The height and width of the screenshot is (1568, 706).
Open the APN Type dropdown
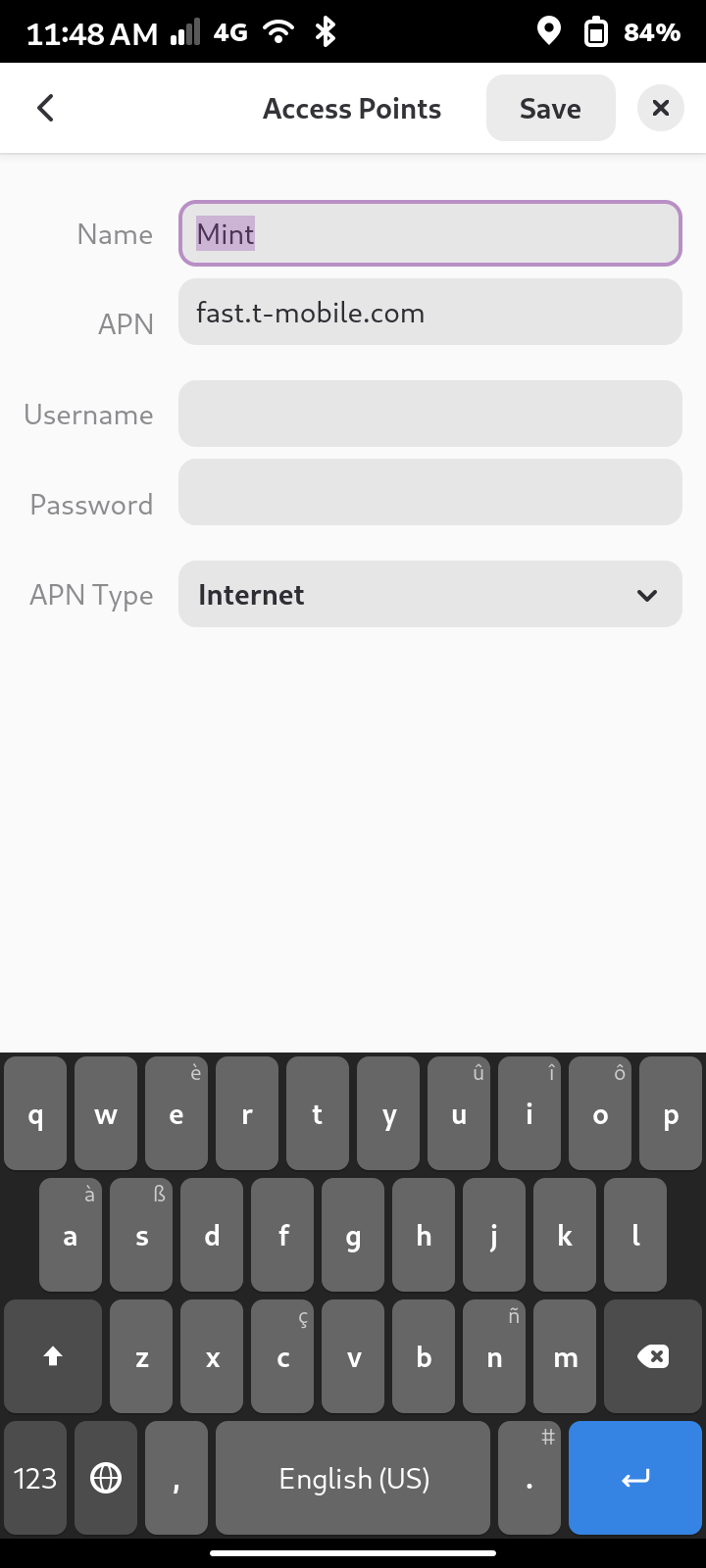pyautogui.click(x=429, y=594)
